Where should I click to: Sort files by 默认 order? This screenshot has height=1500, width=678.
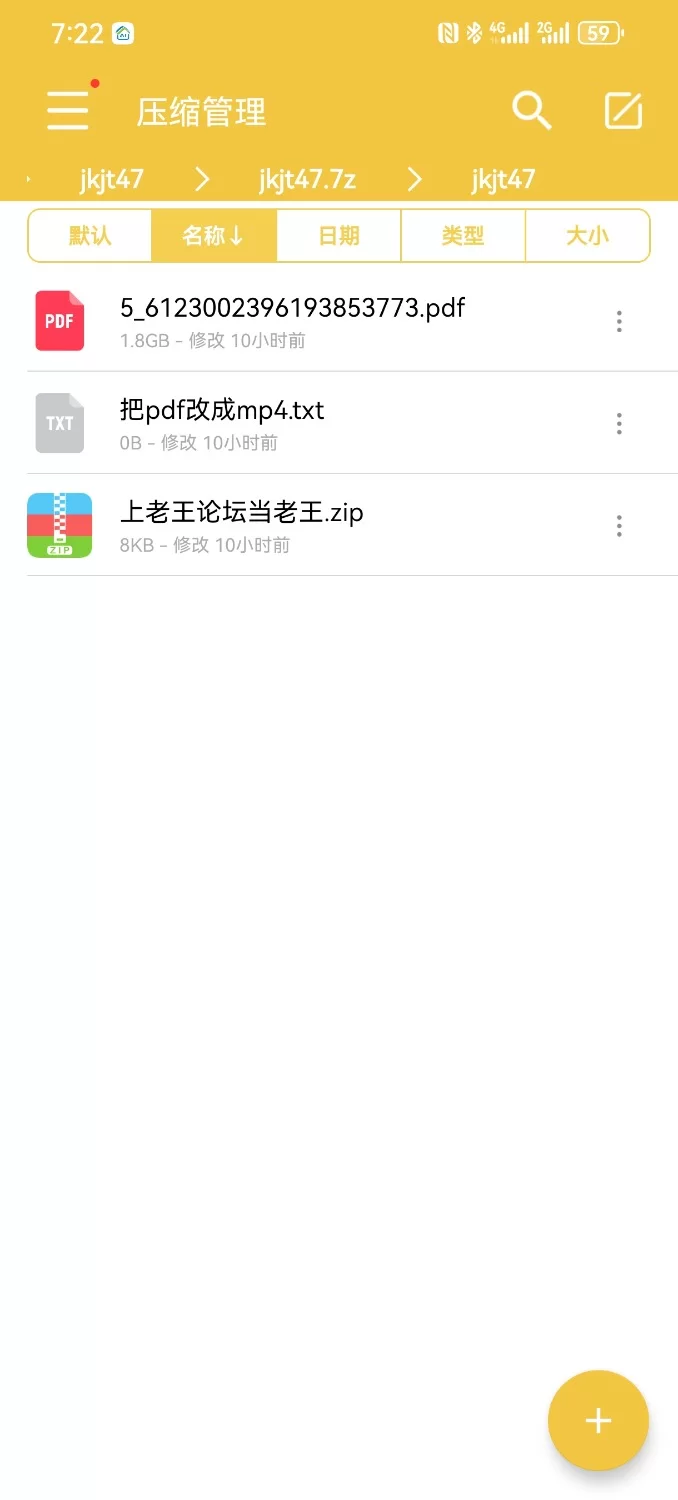[x=90, y=236]
